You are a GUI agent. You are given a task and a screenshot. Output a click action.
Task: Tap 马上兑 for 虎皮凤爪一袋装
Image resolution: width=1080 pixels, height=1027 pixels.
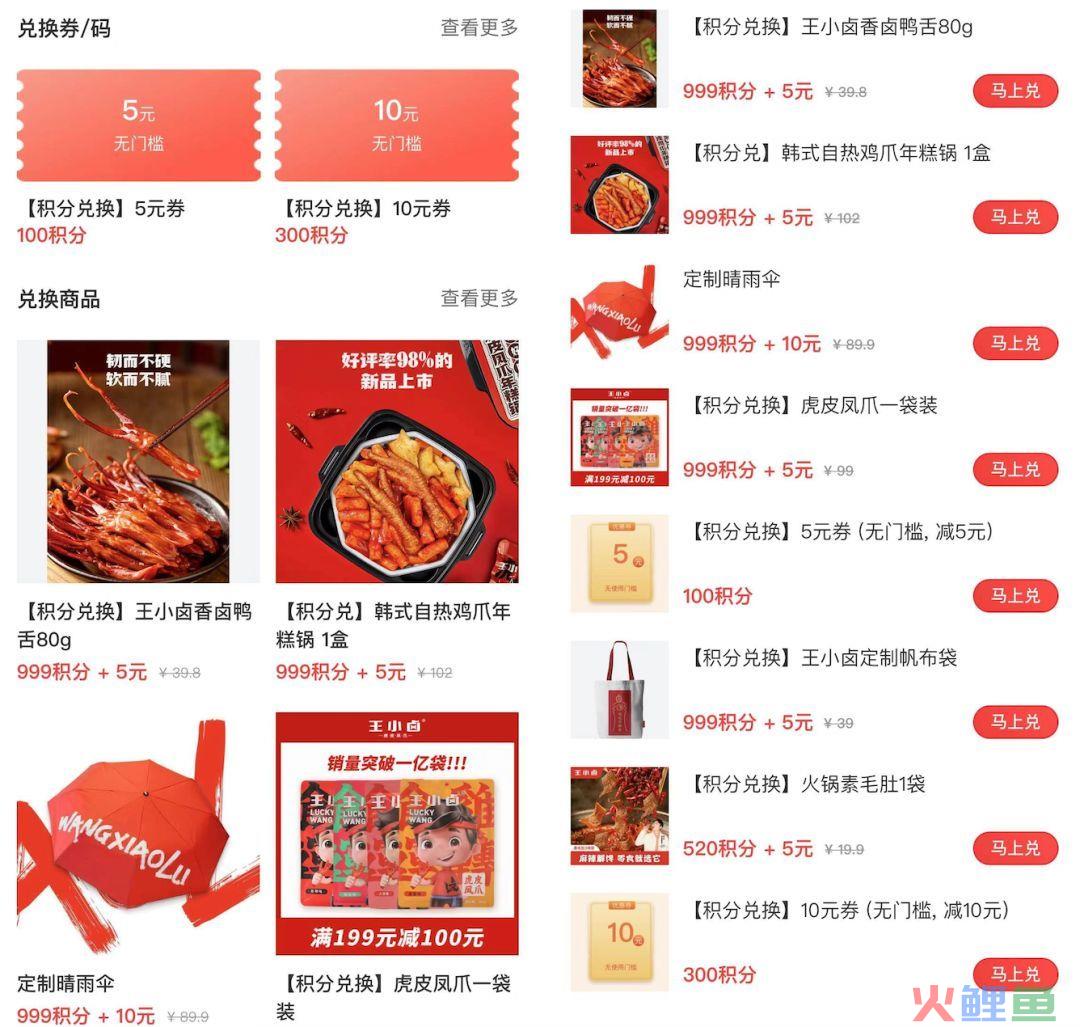click(x=1015, y=469)
